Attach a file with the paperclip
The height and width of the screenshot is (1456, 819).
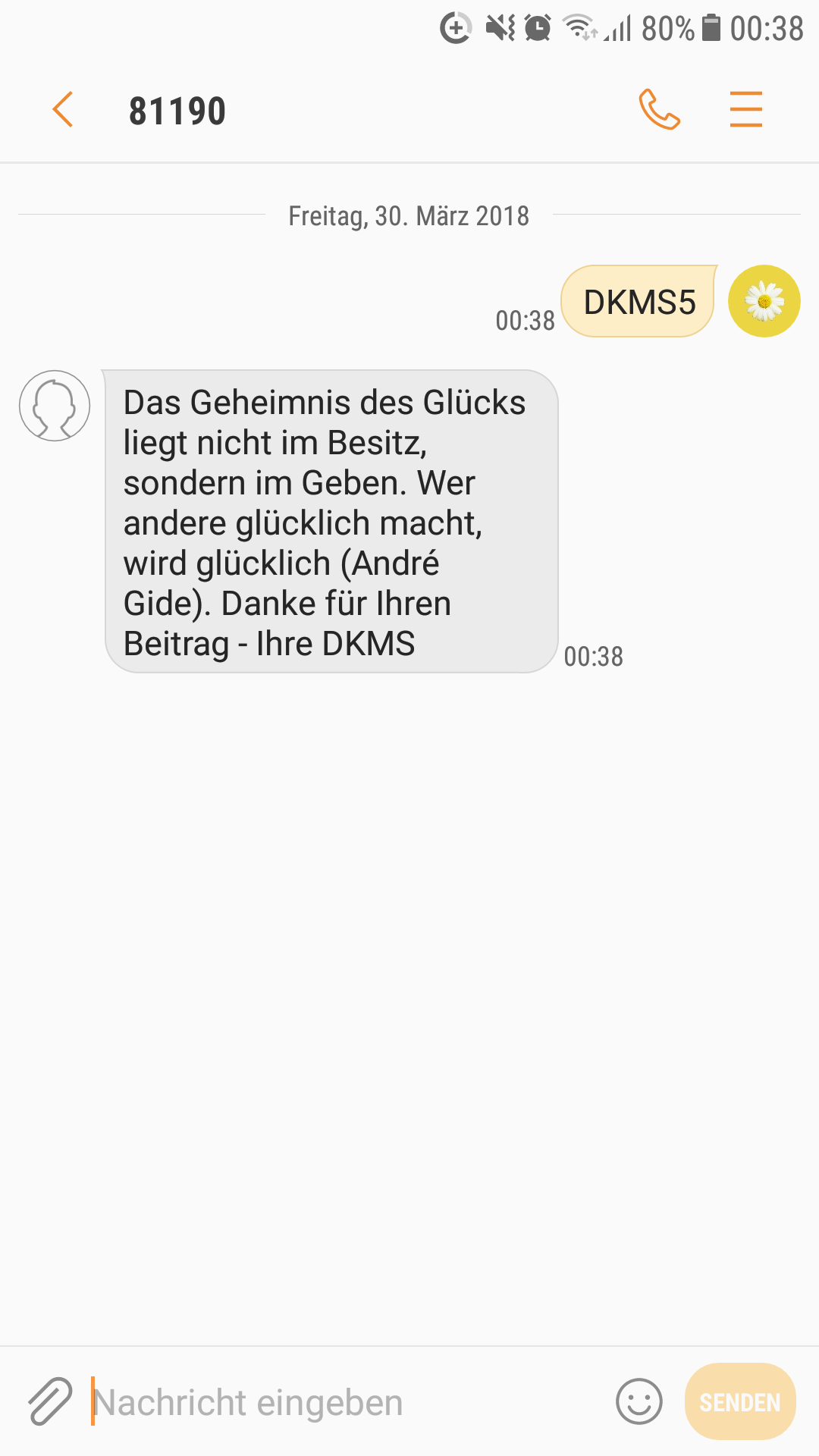click(50, 1401)
